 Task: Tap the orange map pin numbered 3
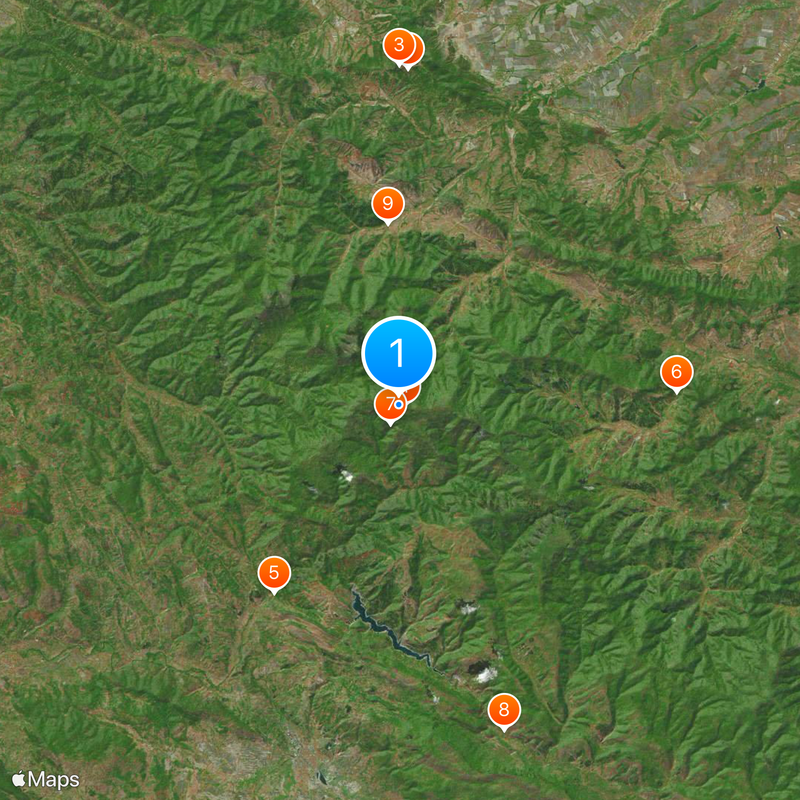[398, 45]
